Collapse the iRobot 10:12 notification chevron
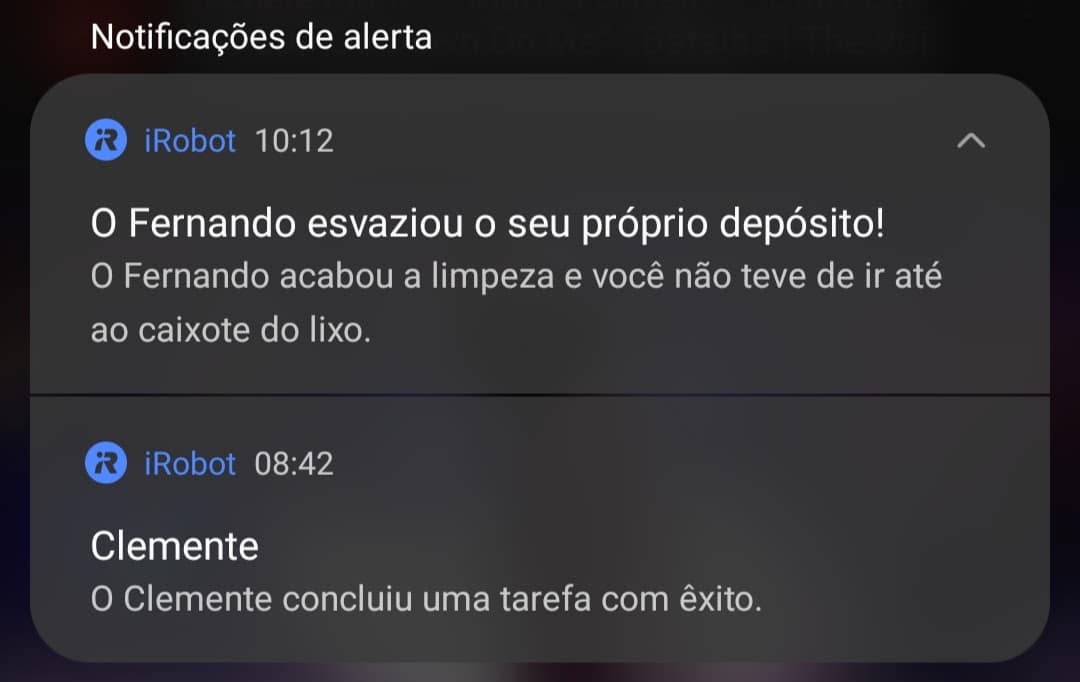 [x=970, y=141]
